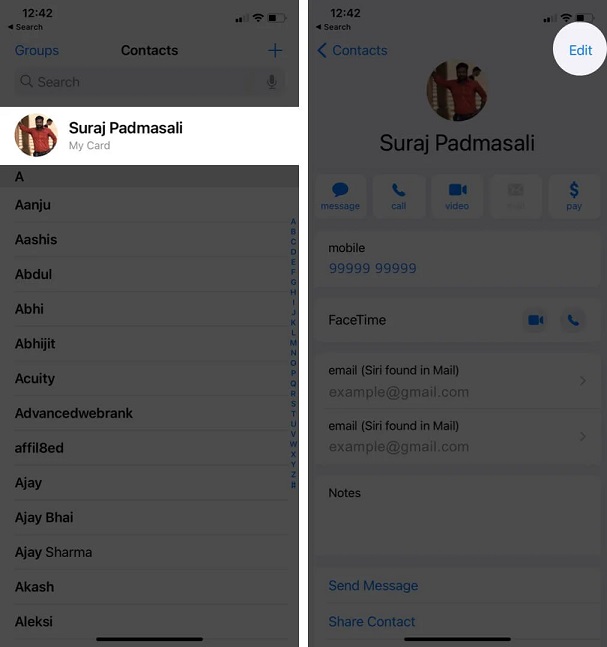Tap the pay action button
The width and height of the screenshot is (607, 647).
pyautogui.click(x=574, y=195)
